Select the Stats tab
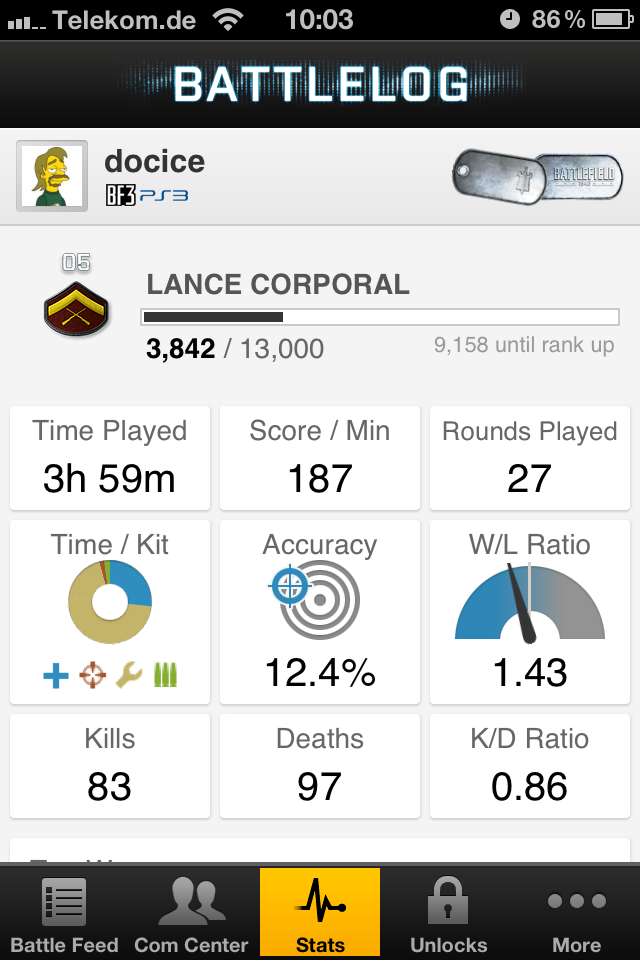Image resolution: width=640 pixels, height=960 pixels. coord(320,914)
